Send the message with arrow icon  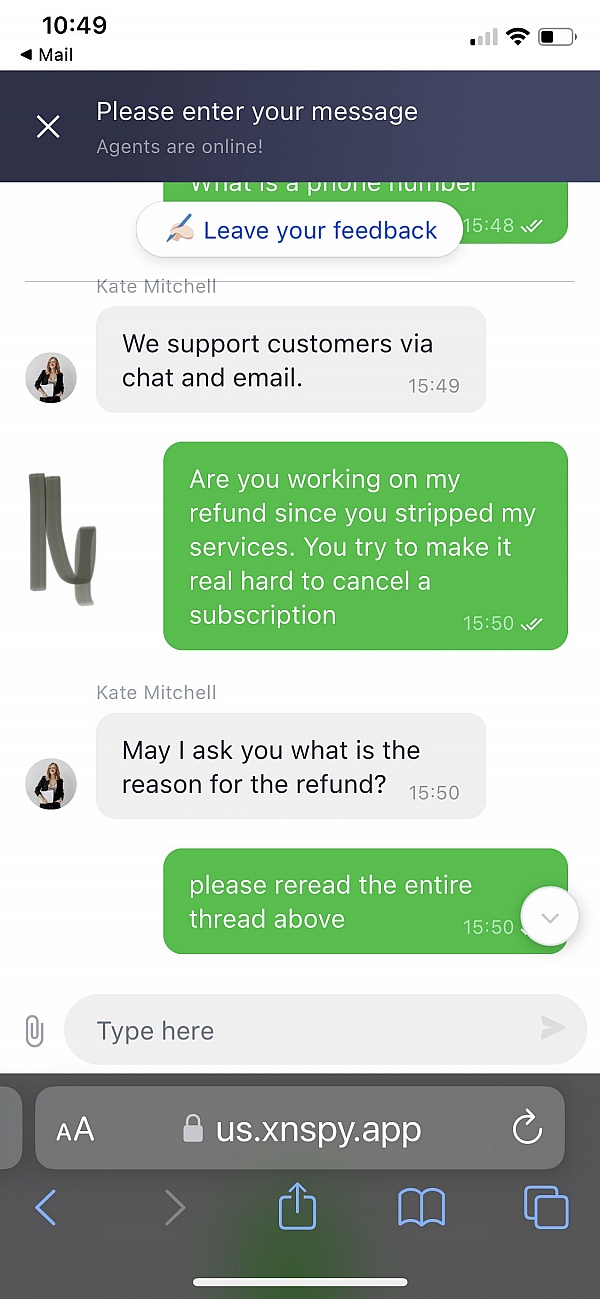click(x=552, y=1027)
